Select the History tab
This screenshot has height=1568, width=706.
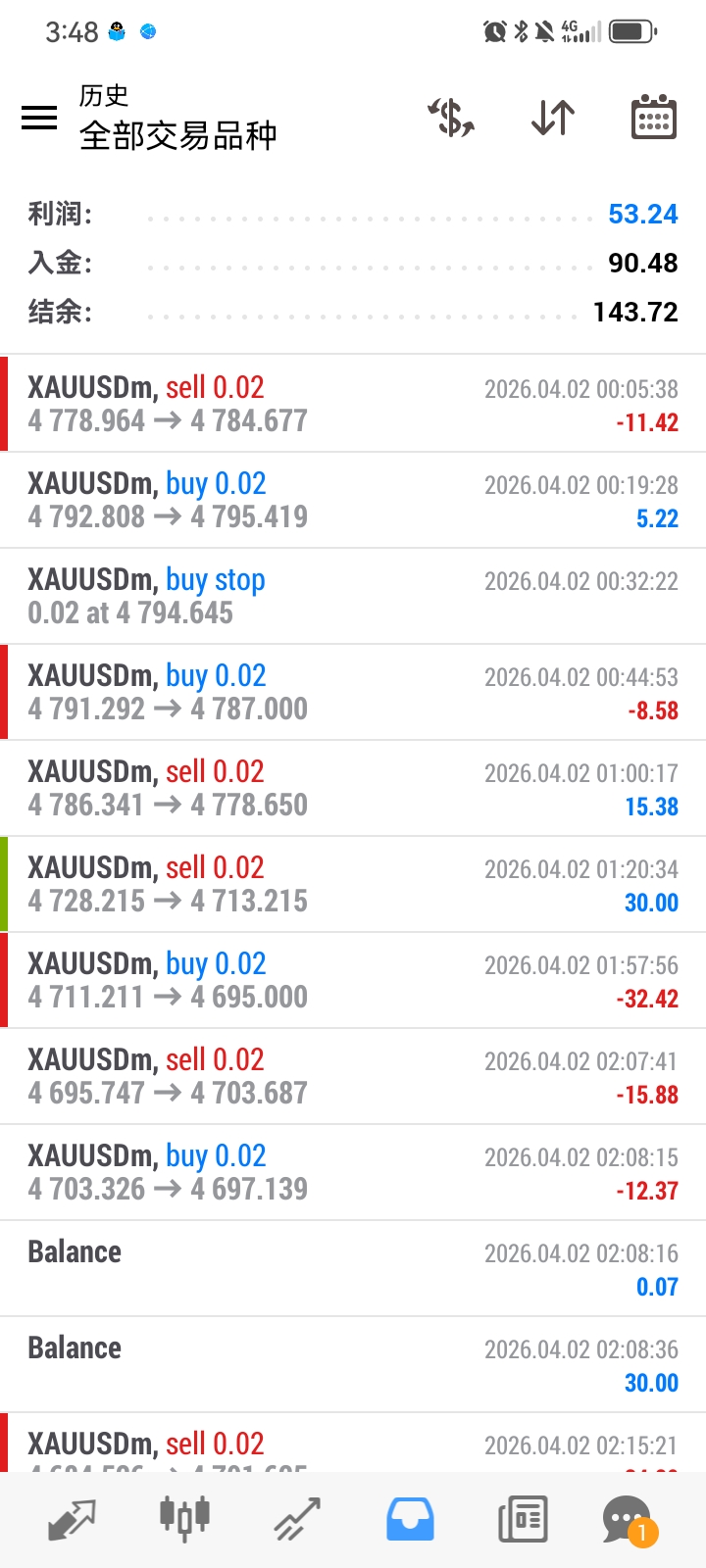(x=410, y=1520)
